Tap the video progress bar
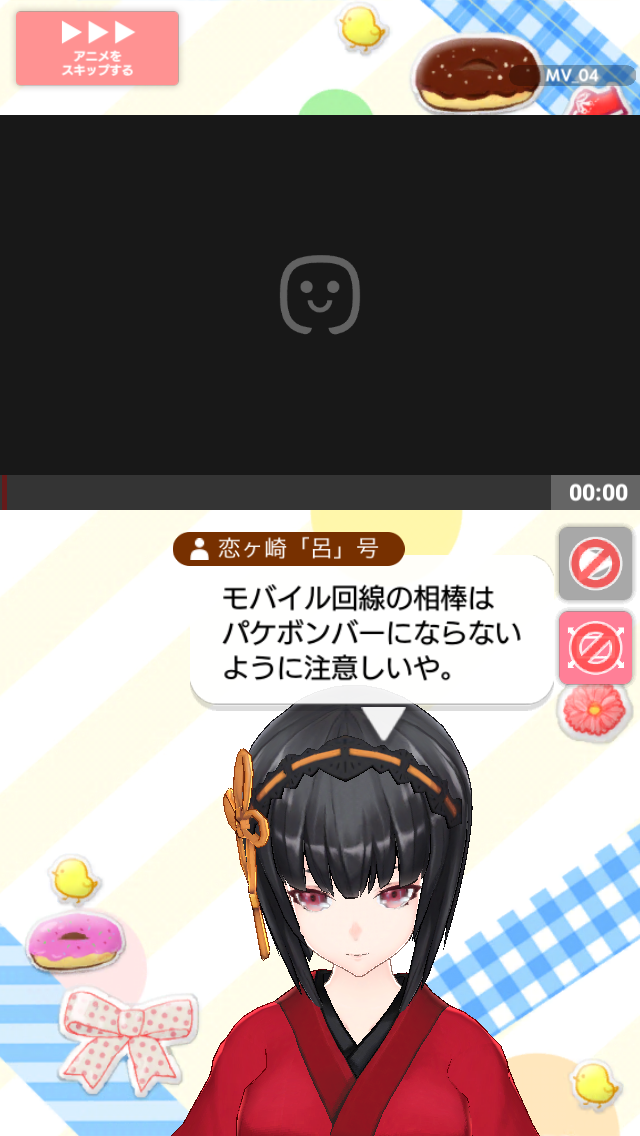 pos(276,492)
